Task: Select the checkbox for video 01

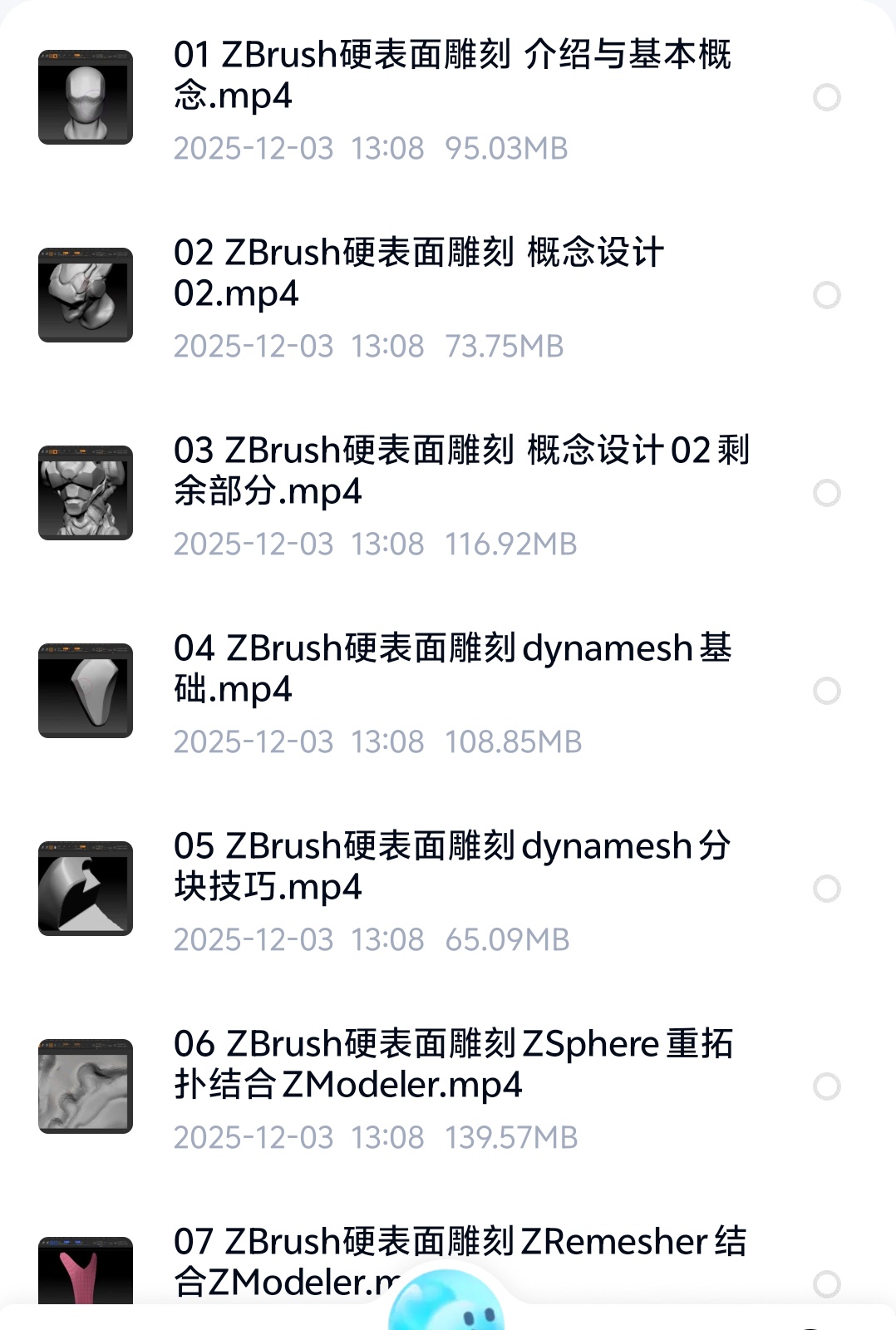Action: 826,98
